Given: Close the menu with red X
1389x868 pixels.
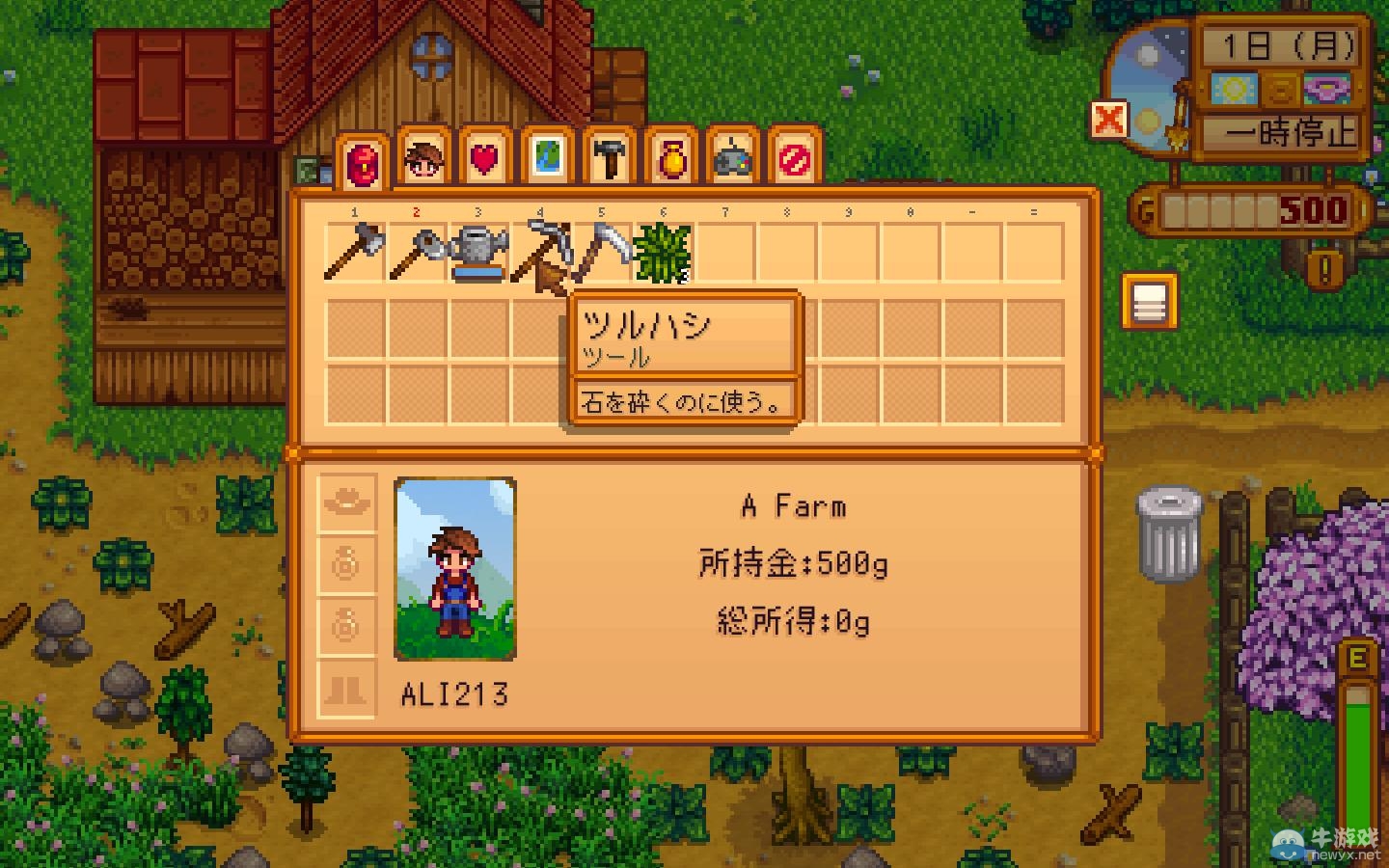Looking at the screenshot, I should pos(1108,121).
